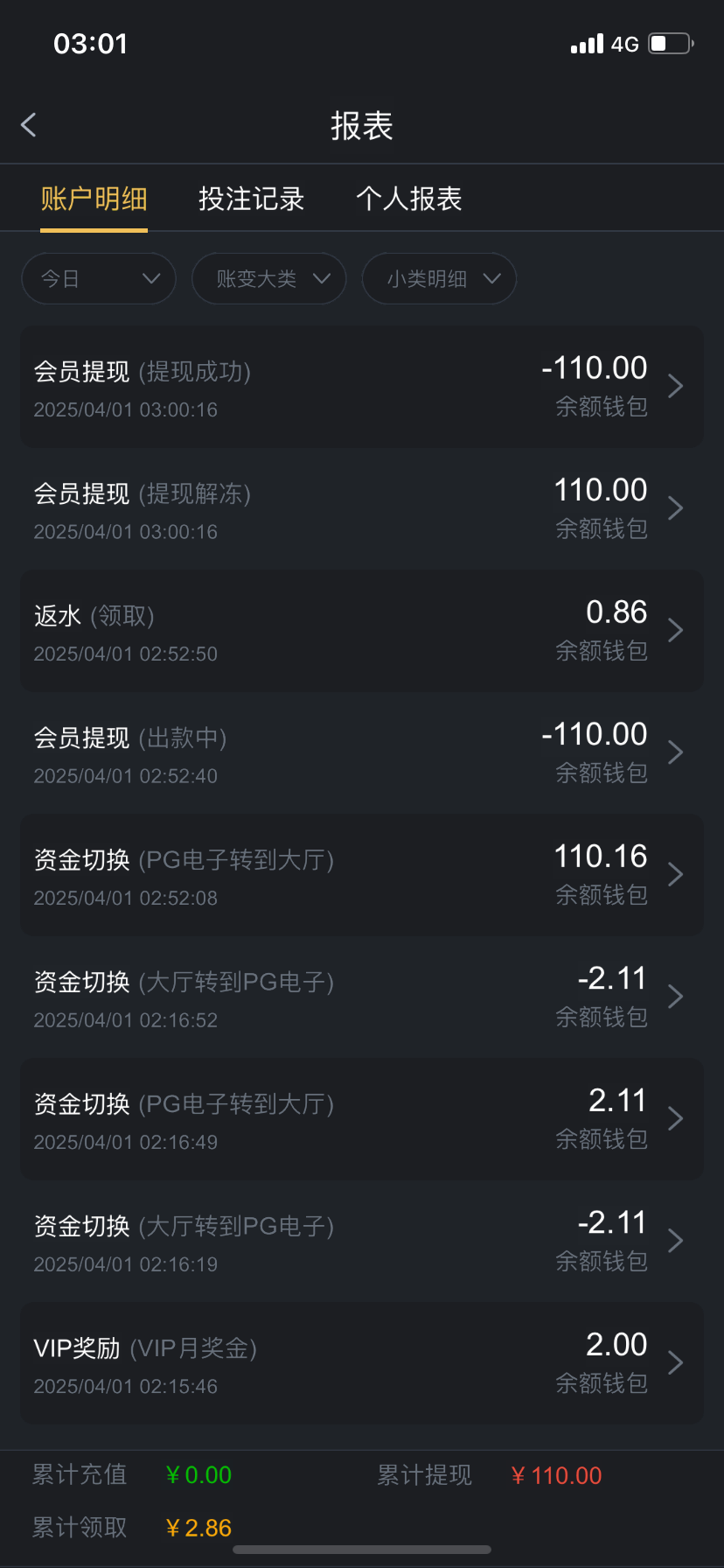
Task: Open the 110.16 PG电子转到大厅 transfer
Action: pos(362,875)
